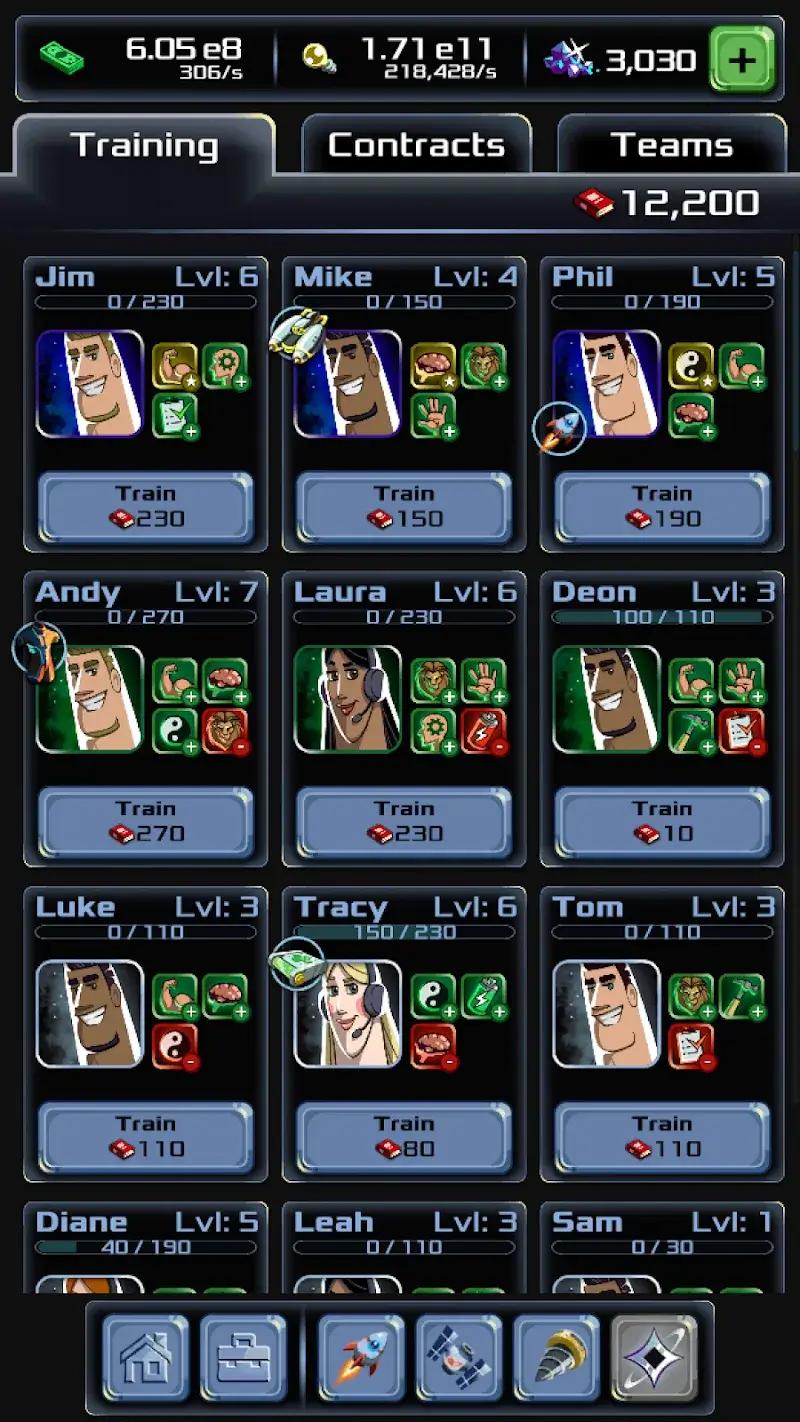Screen dimensions: 800x1422
Task: Open the home icon in bottom bar
Action: pos(145,1357)
